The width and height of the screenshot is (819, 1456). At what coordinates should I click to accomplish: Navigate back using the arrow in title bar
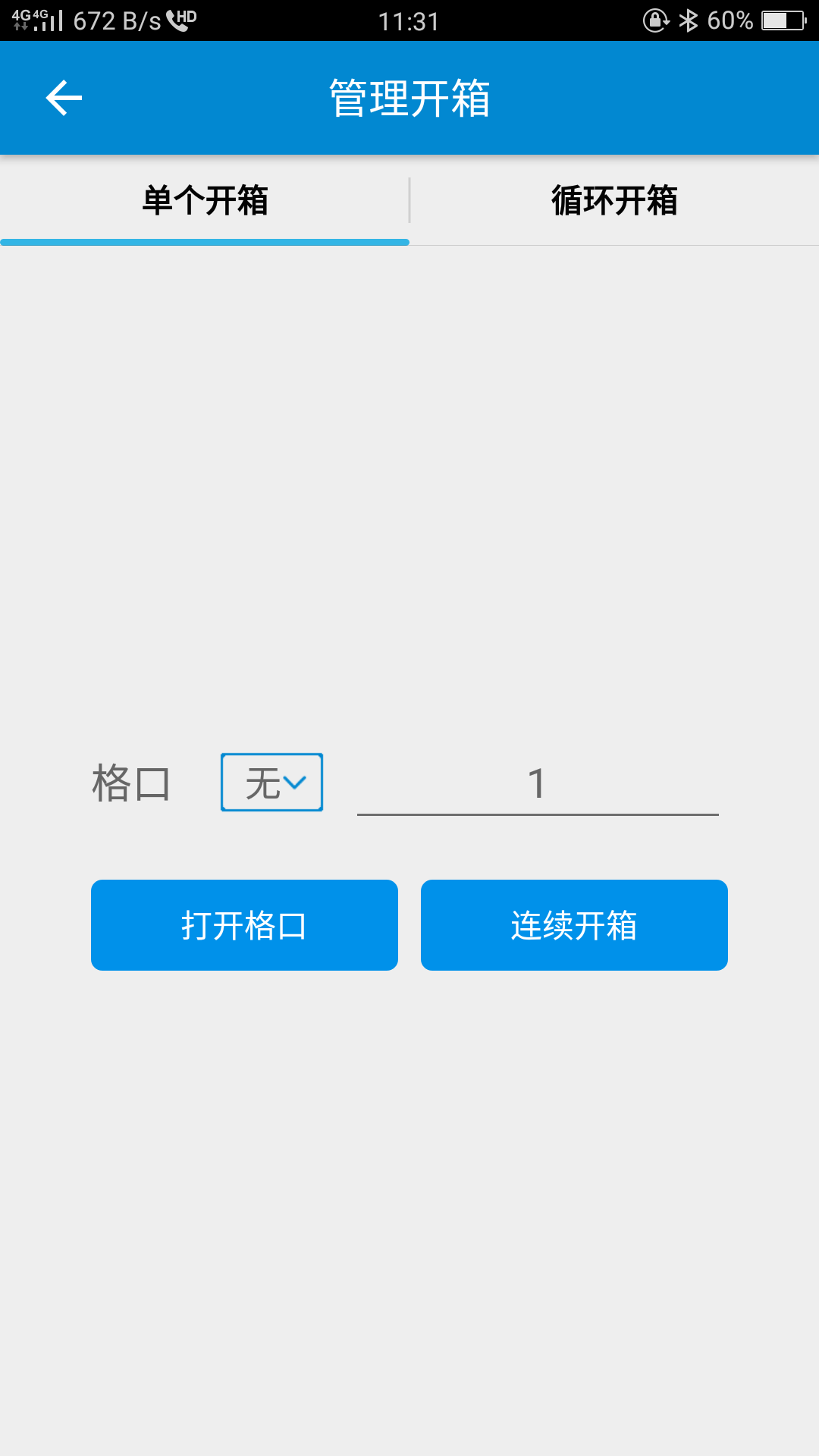coord(63,97)
